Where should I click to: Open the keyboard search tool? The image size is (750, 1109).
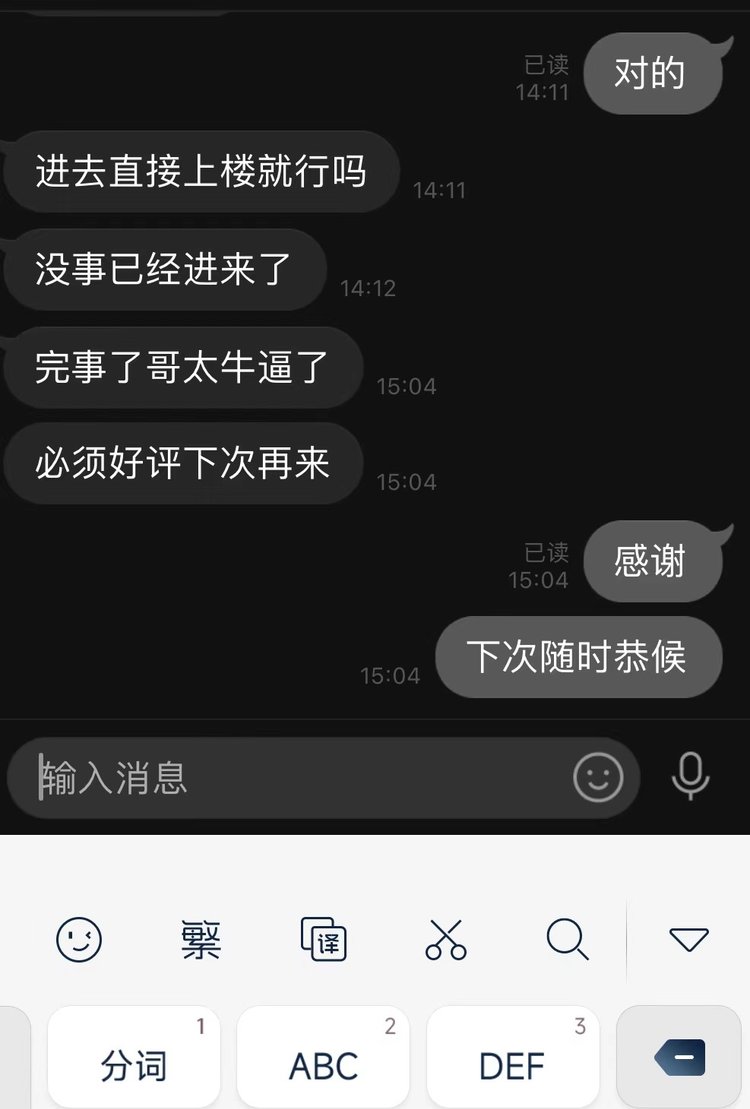pyautogui.click(x=567, y=940)
